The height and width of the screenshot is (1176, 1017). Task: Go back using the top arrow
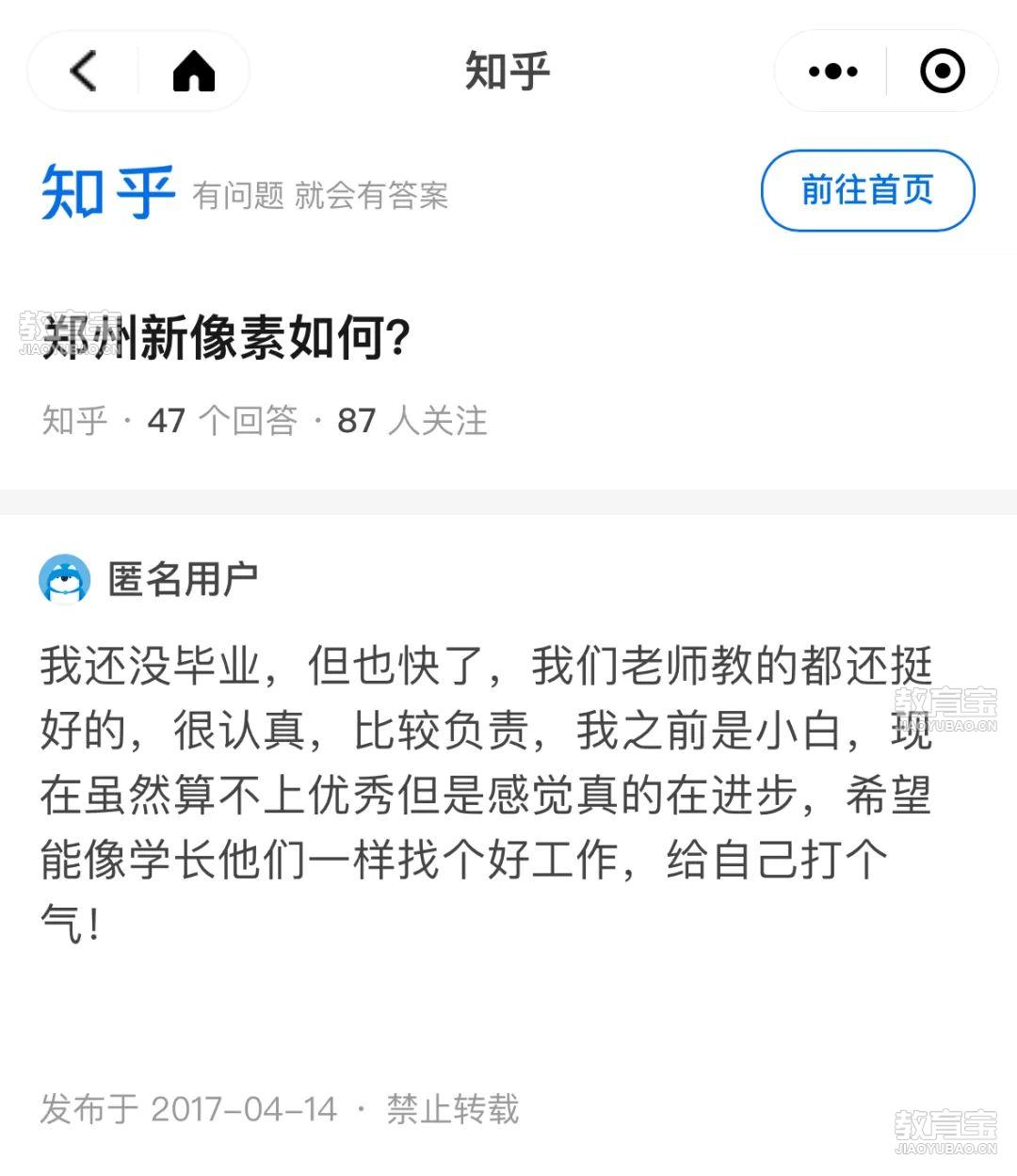(84, 71)
